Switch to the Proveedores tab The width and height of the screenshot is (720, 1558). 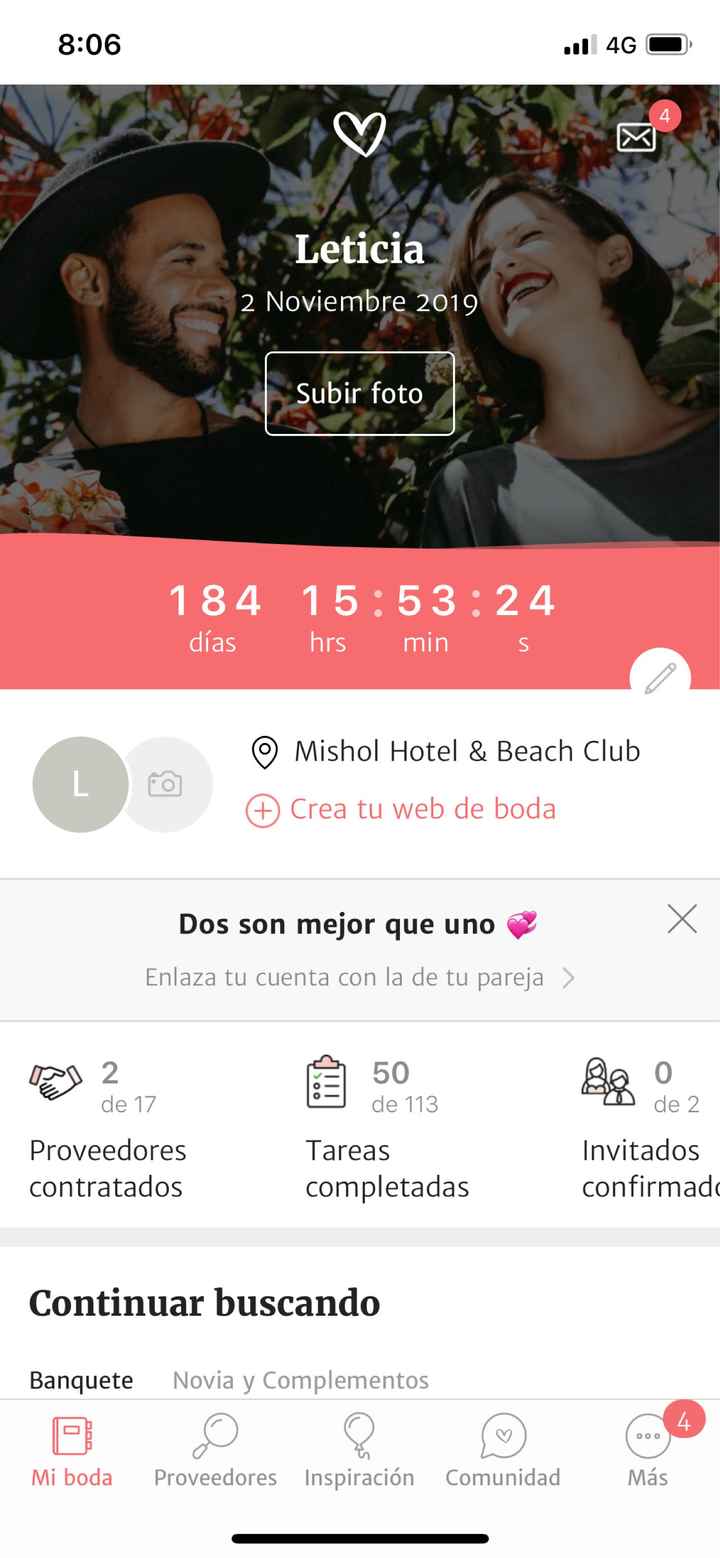(x=215, y=1450)
